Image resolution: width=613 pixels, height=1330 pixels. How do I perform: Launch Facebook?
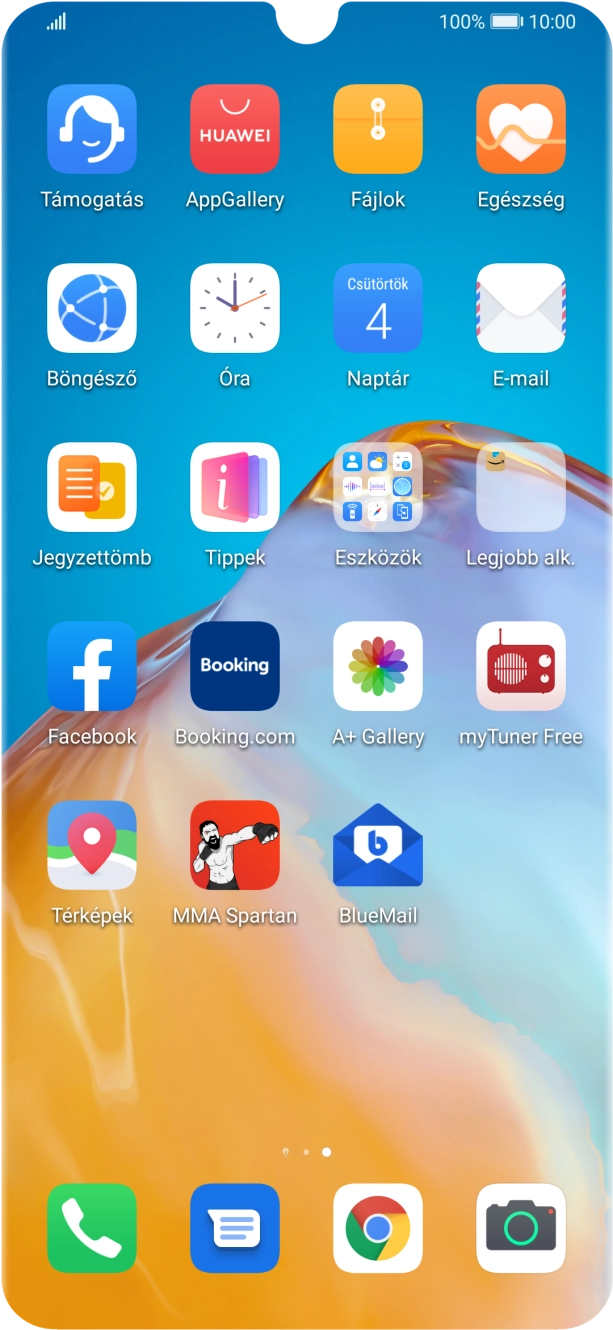[x=92, y=666]
